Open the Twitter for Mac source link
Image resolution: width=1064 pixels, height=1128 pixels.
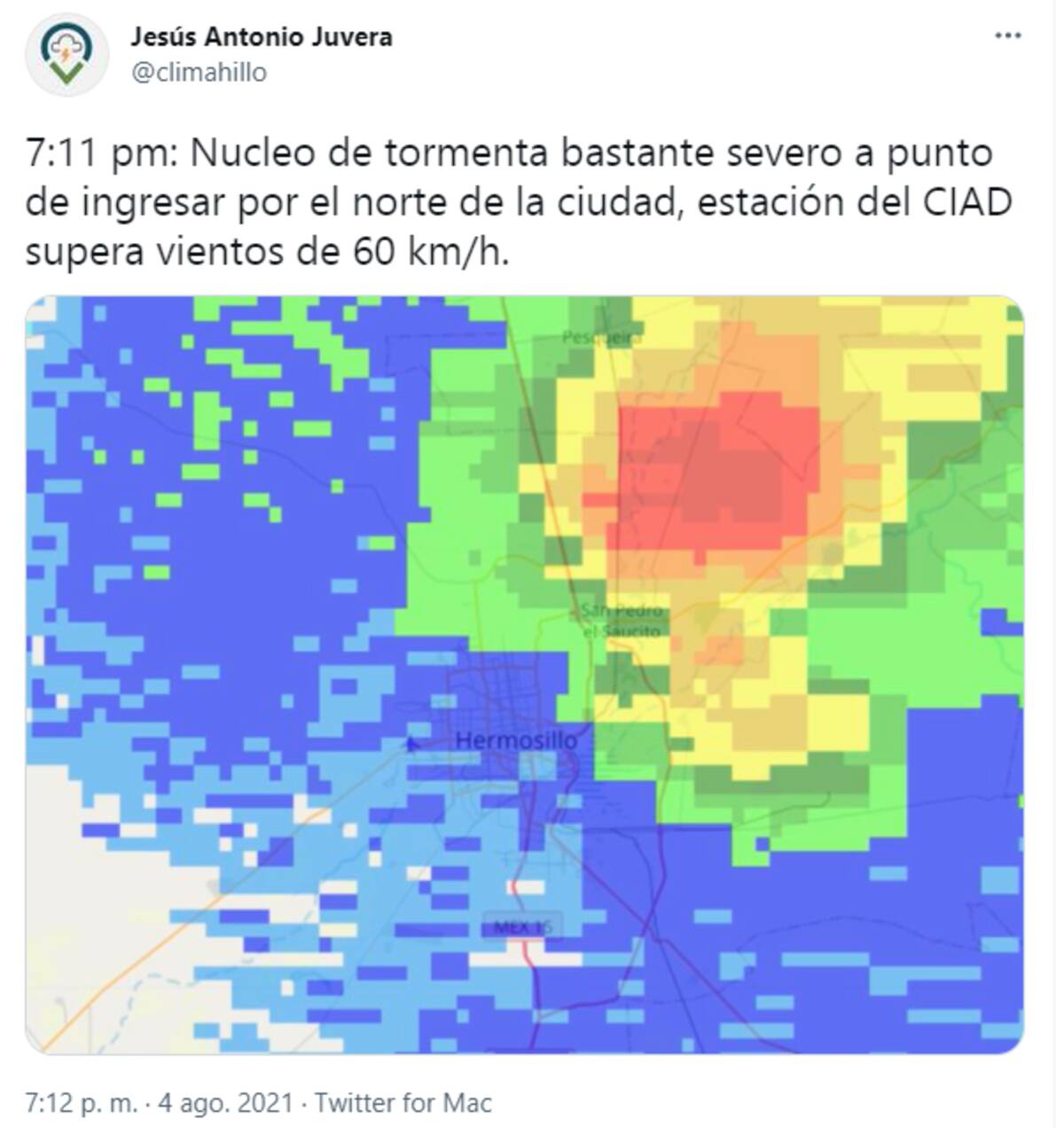tap(403, 1102)
